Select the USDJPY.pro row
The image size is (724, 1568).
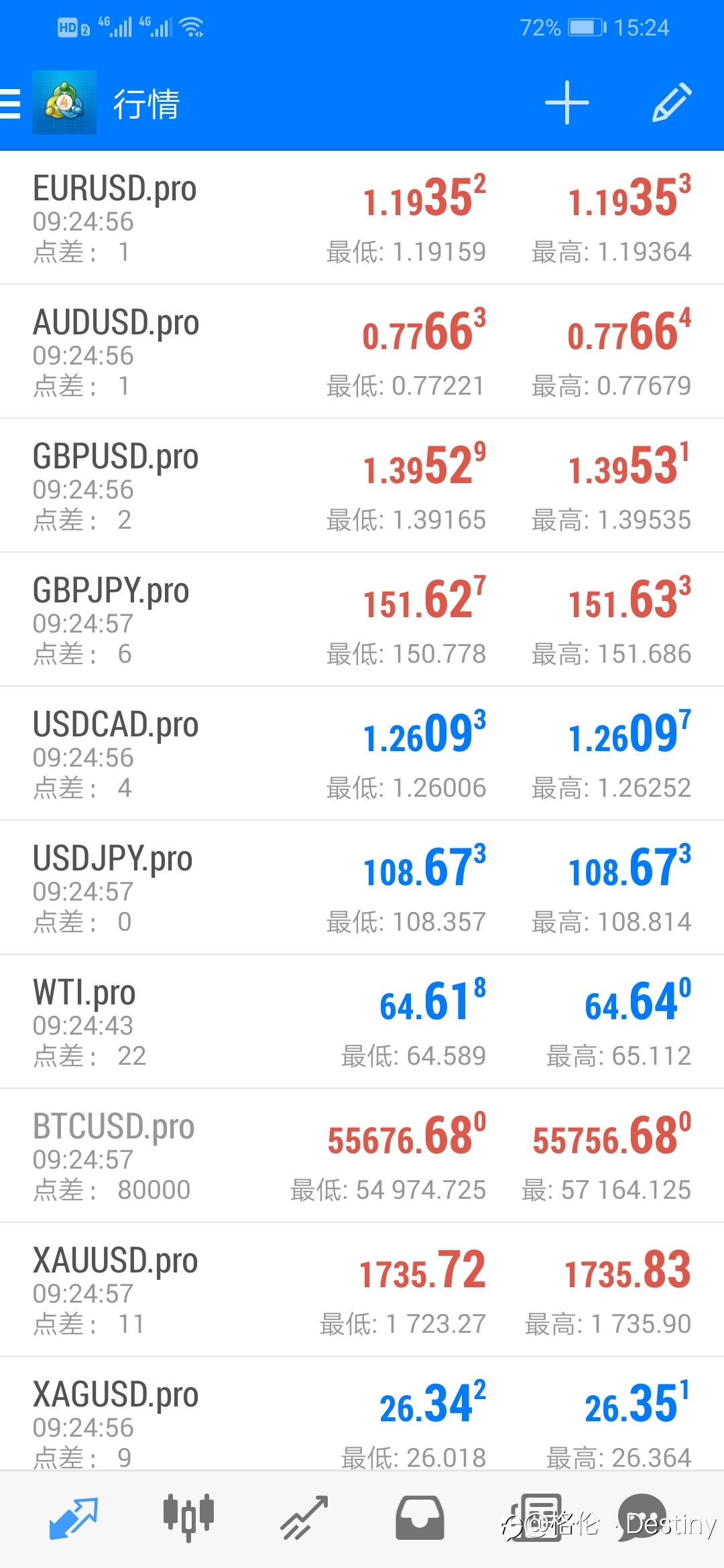[x=362, y=888]
